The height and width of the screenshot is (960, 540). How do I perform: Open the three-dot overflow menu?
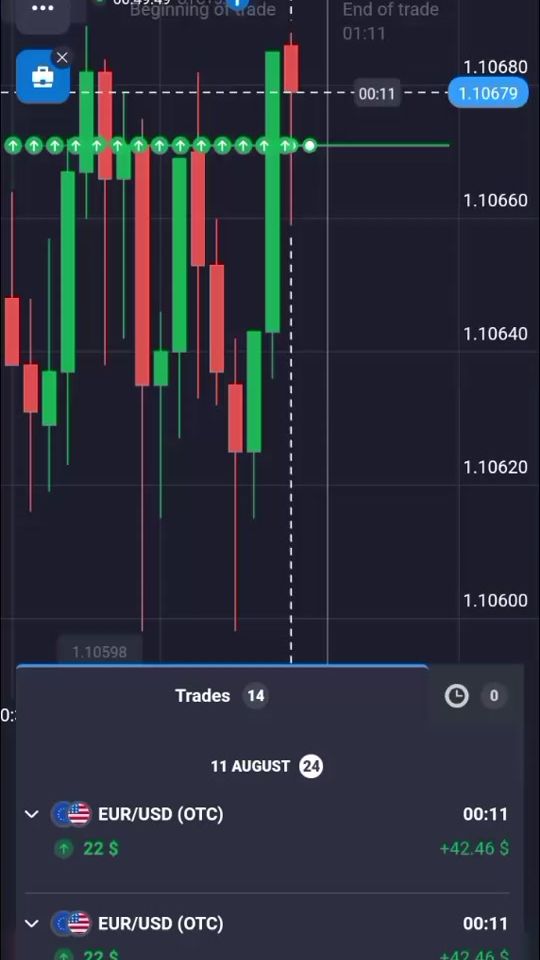pos(42,11)
